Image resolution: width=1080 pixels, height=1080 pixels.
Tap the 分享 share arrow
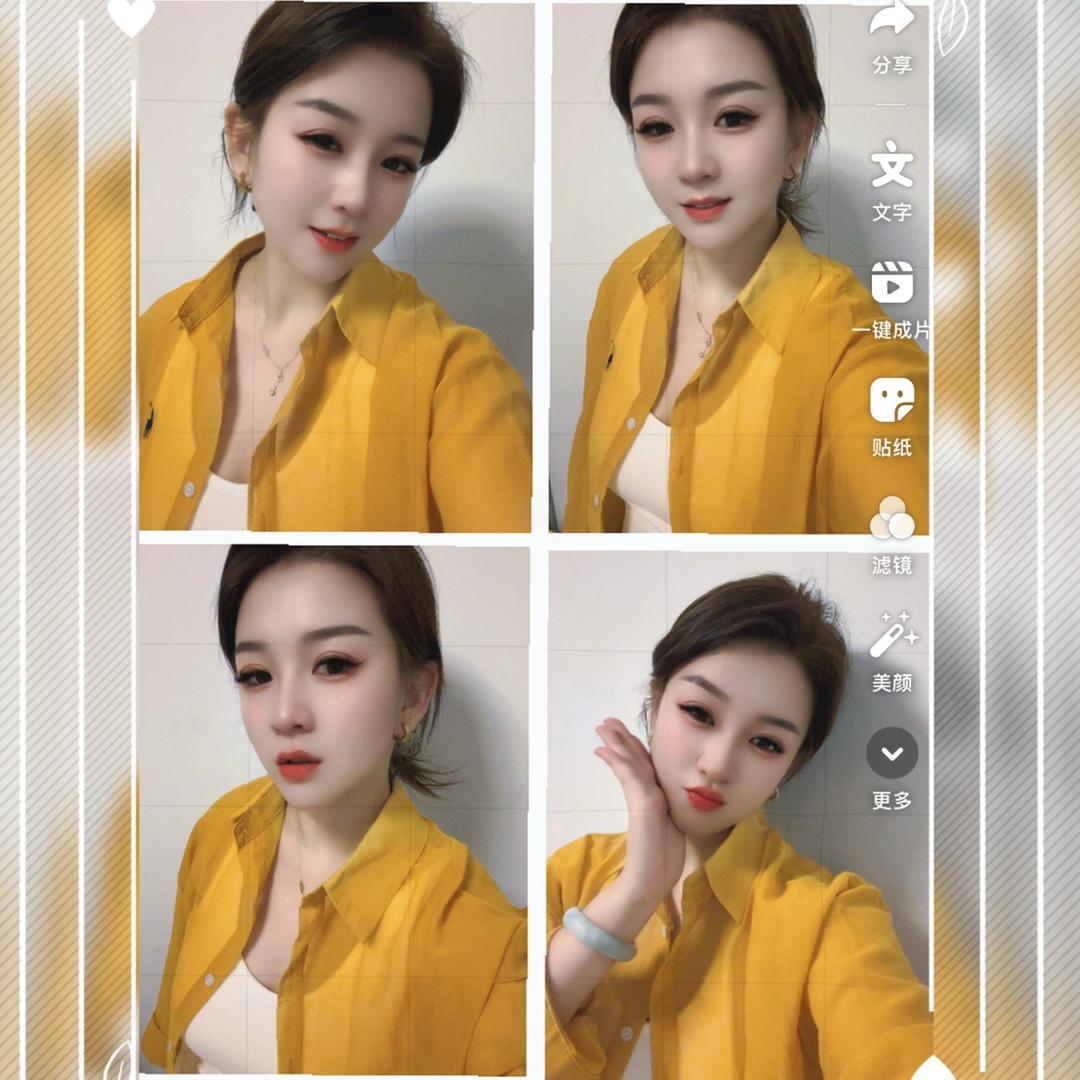point(891,20)
